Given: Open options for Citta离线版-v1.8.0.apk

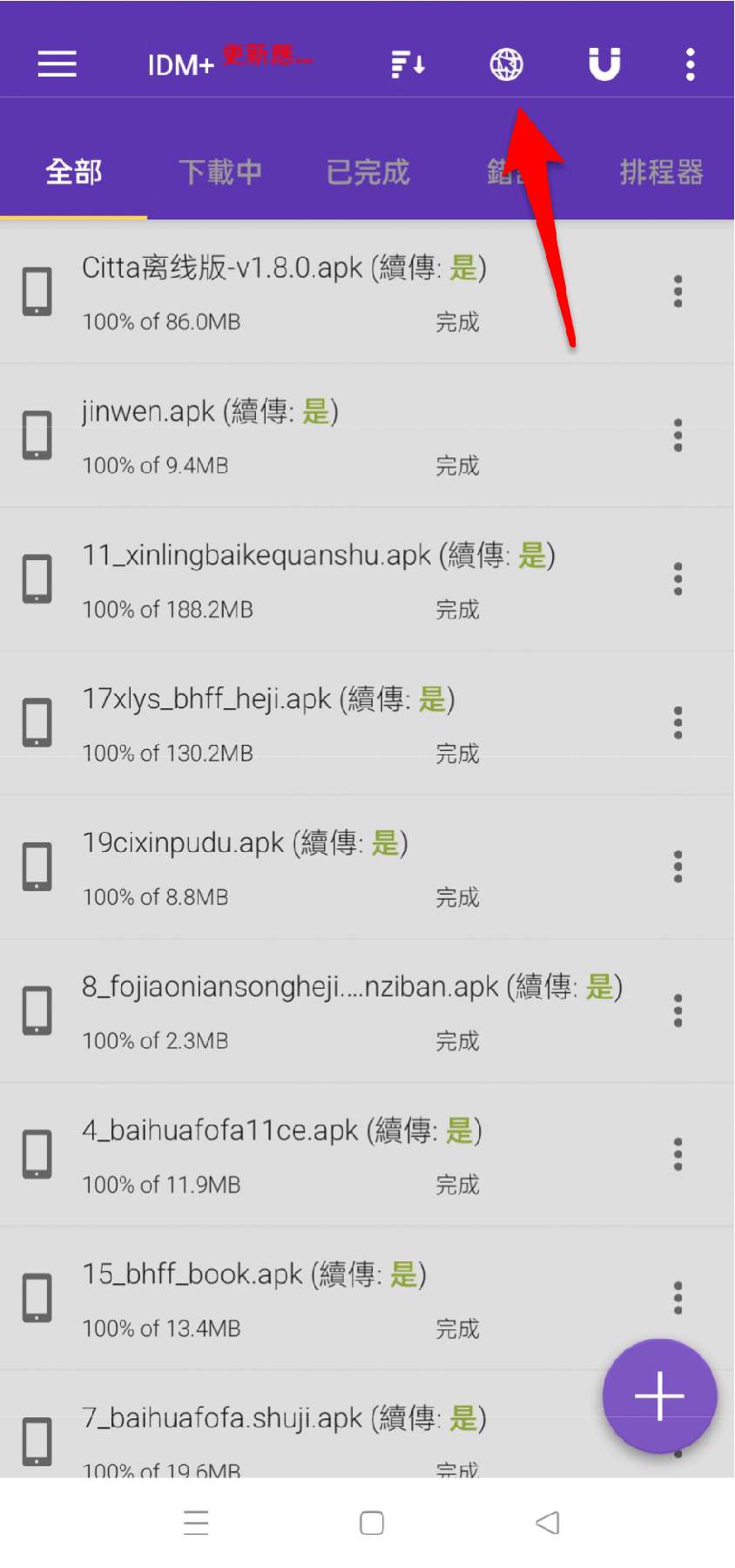Looking at the screenshot, I should tap(678, 292).
